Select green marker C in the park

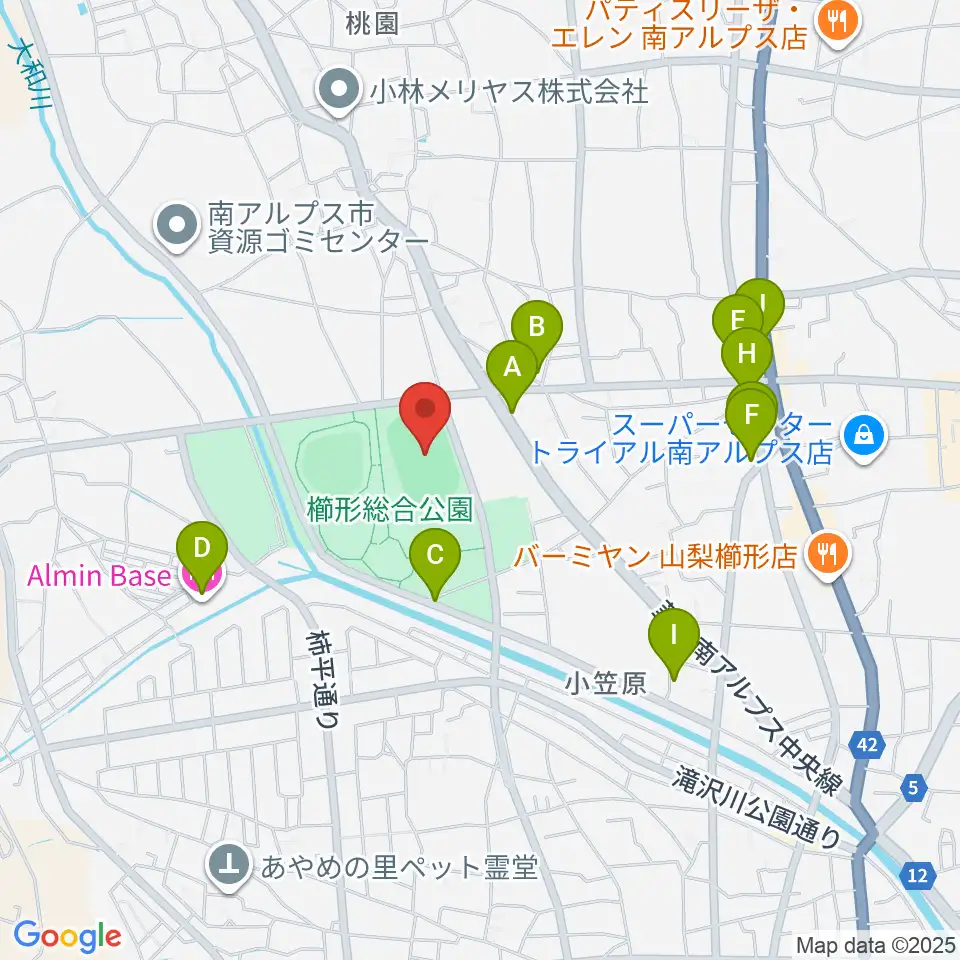pyautogui.click(x=435, y=556)
